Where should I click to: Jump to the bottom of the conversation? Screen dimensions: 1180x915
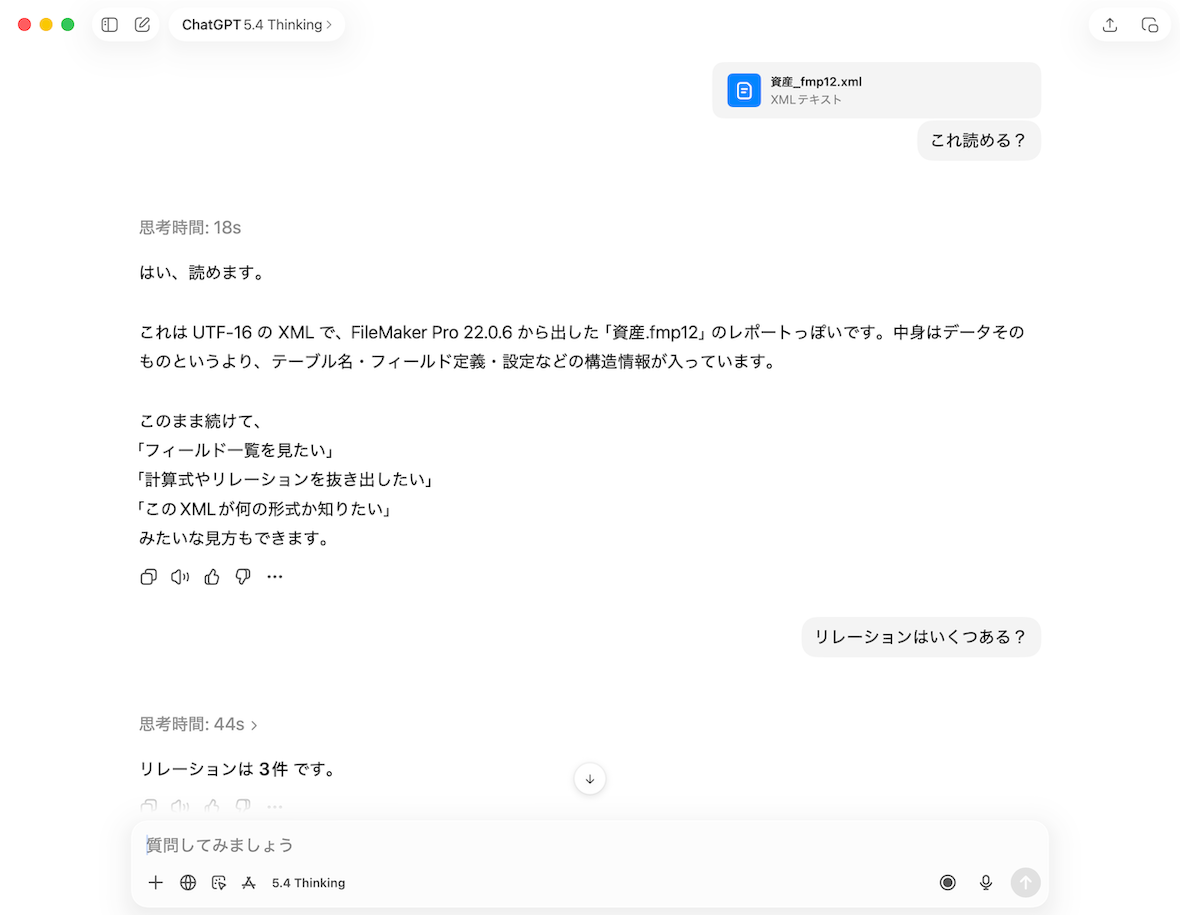pos(590,779)
